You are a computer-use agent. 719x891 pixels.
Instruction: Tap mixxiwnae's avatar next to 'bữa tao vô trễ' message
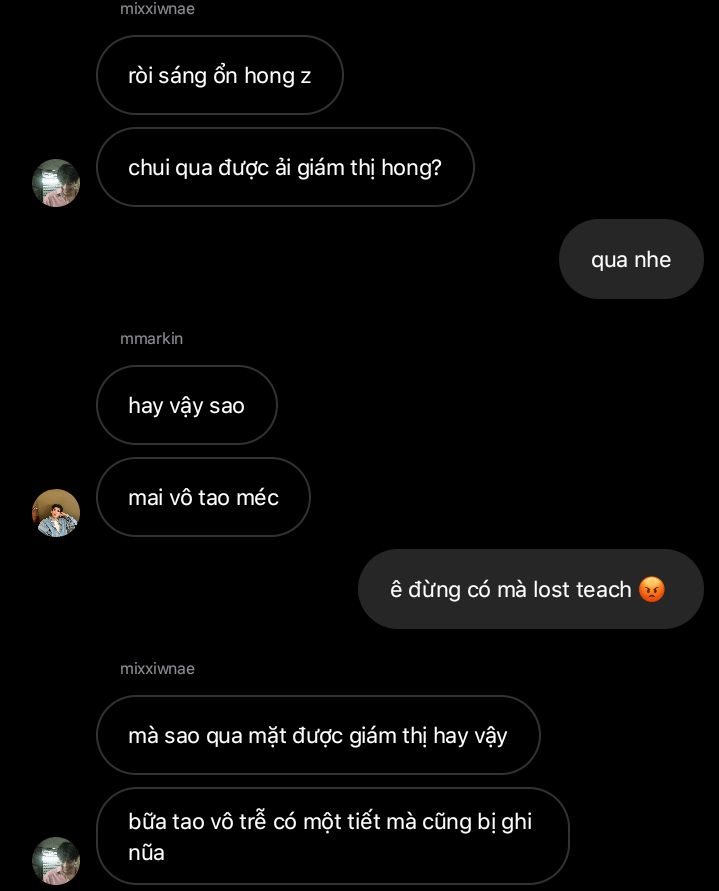pos(56,860)
